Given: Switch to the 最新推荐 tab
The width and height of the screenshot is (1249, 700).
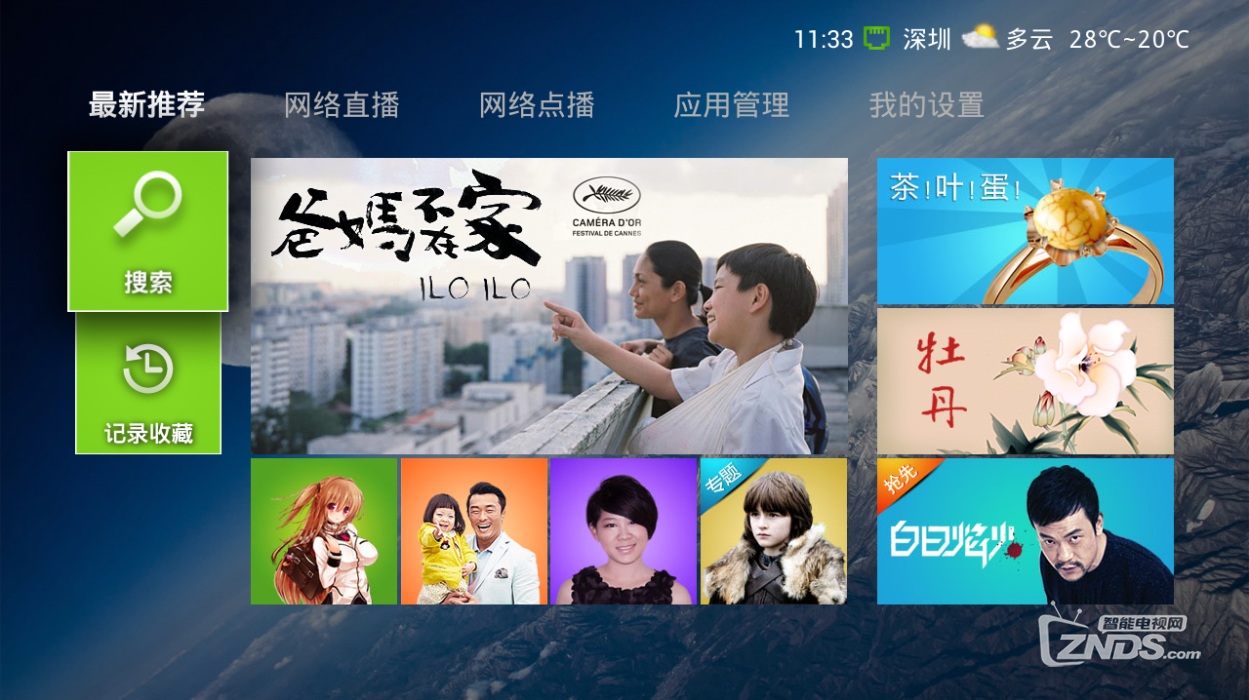Looking at the screenshot, I should 146,104.
